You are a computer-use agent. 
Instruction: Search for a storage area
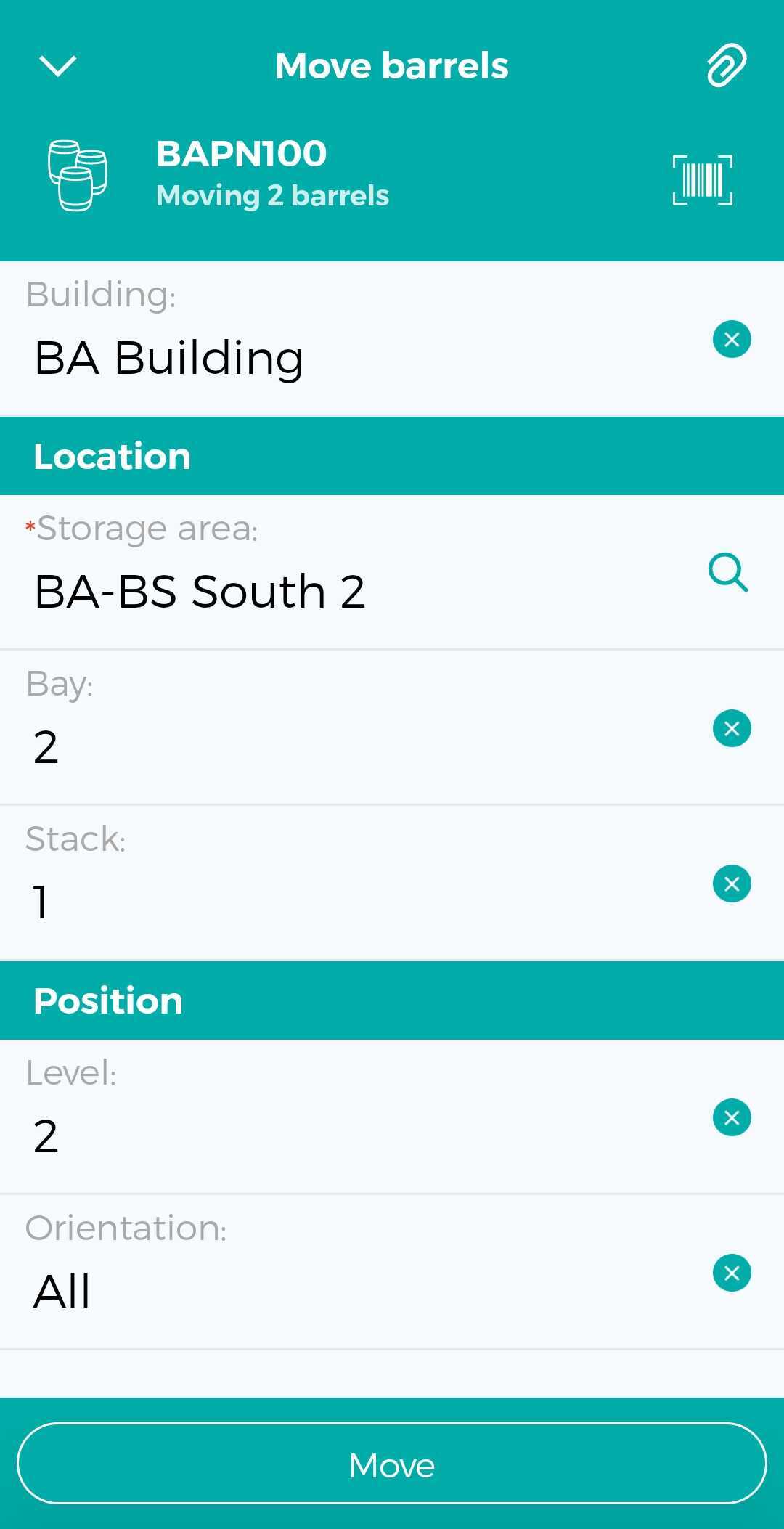coord(728,573)
